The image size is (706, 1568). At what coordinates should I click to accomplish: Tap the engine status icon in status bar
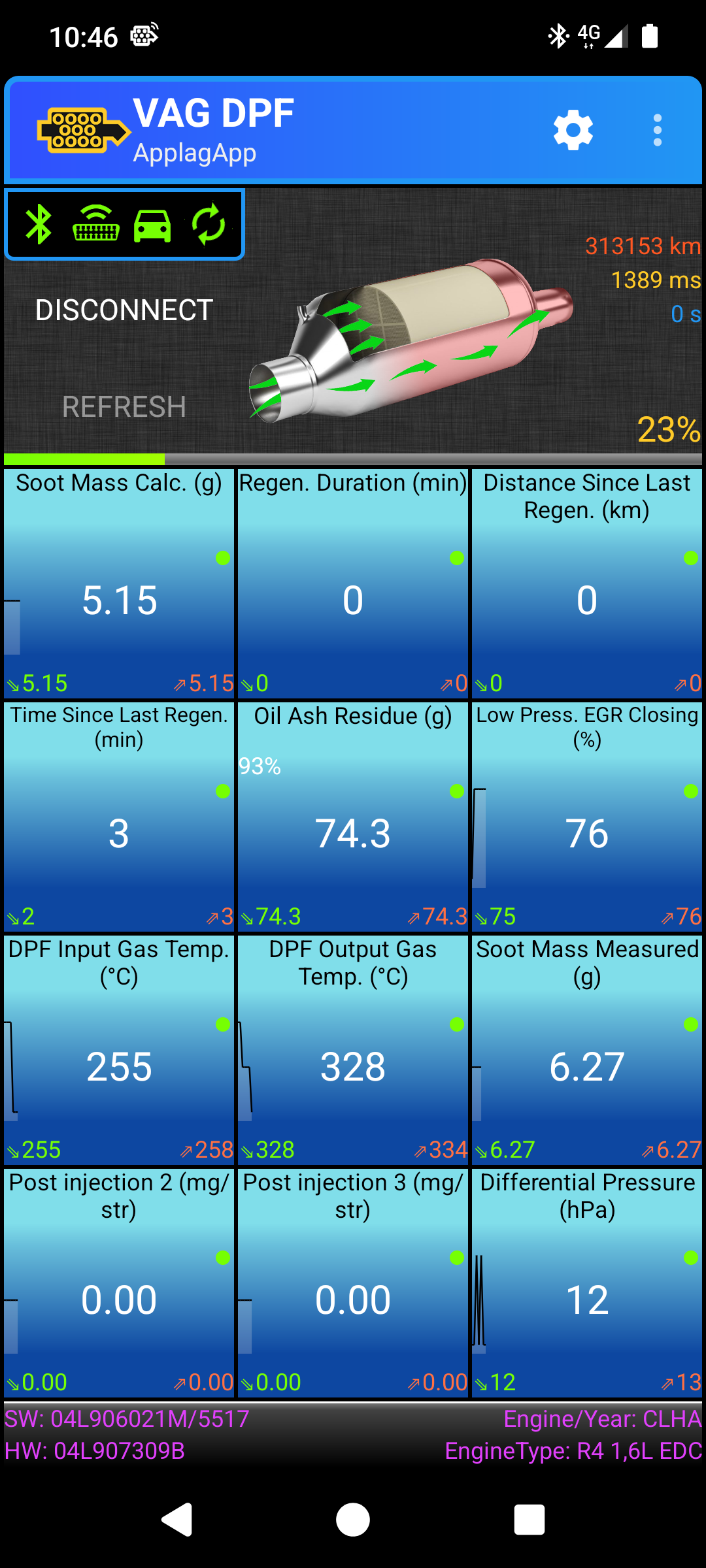143,35
